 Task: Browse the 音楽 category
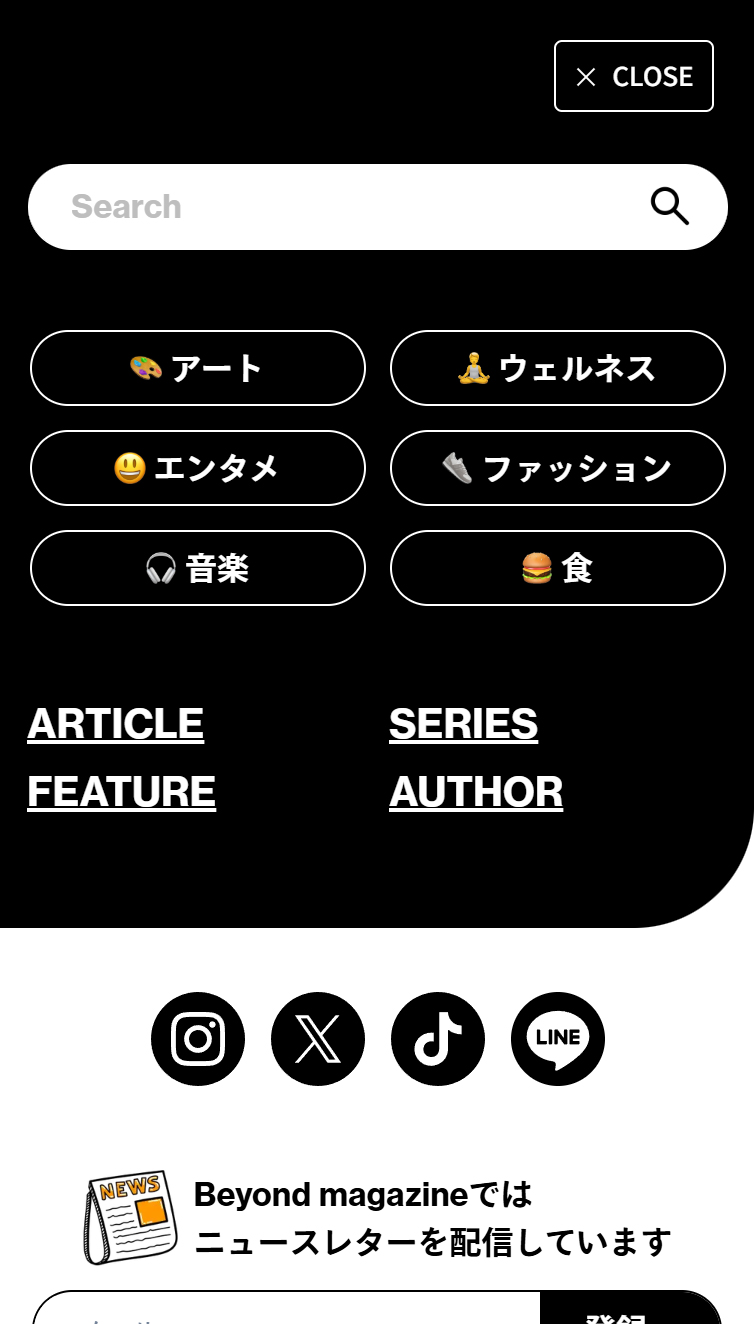[x=198, y=568]
